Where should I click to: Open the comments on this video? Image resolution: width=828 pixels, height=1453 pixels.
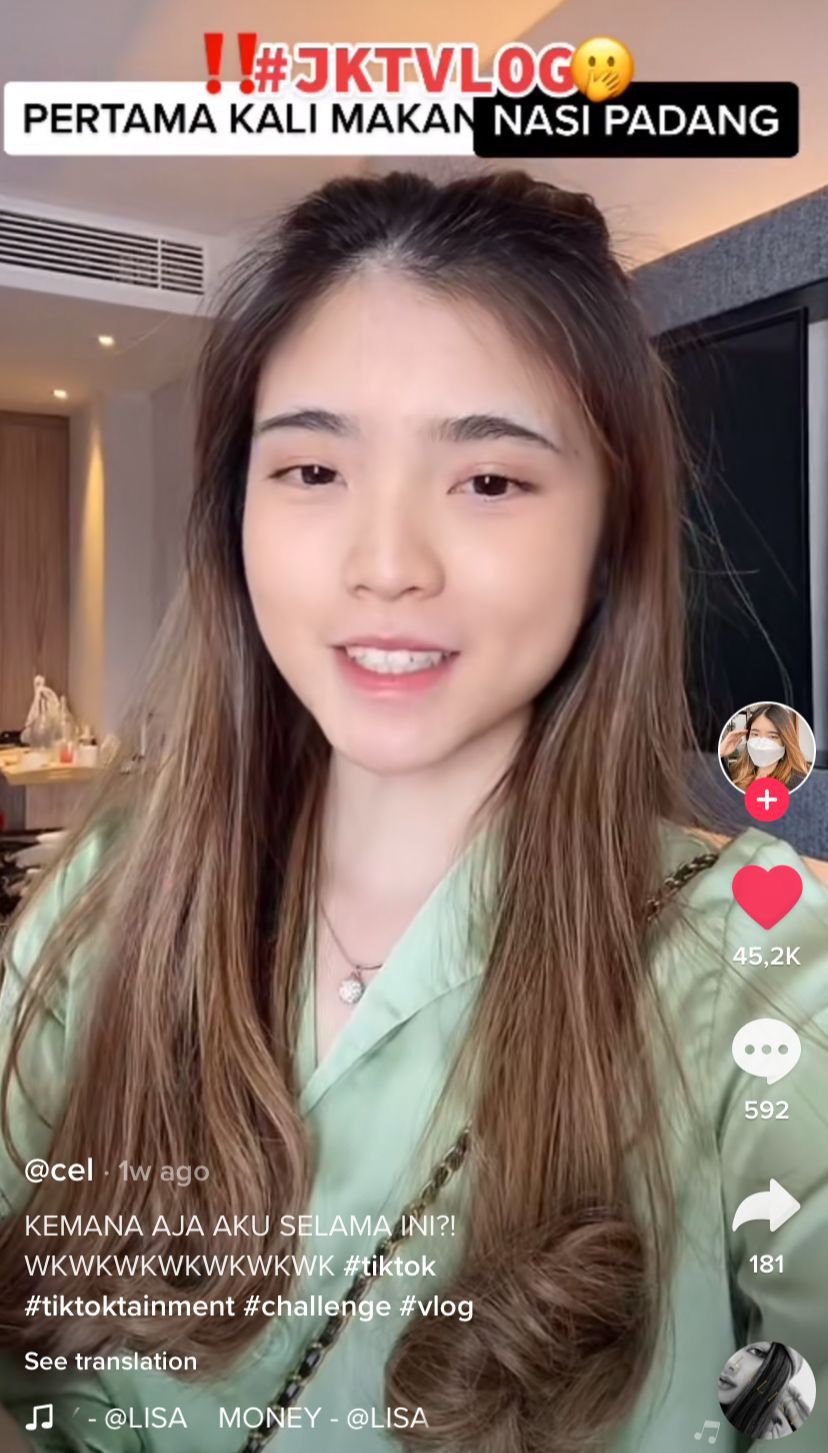(x=766, y=1052)
